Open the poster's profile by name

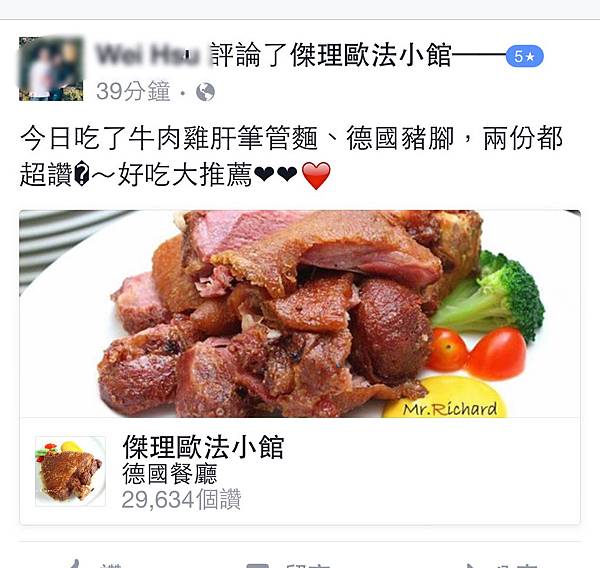tap(146, 55)
